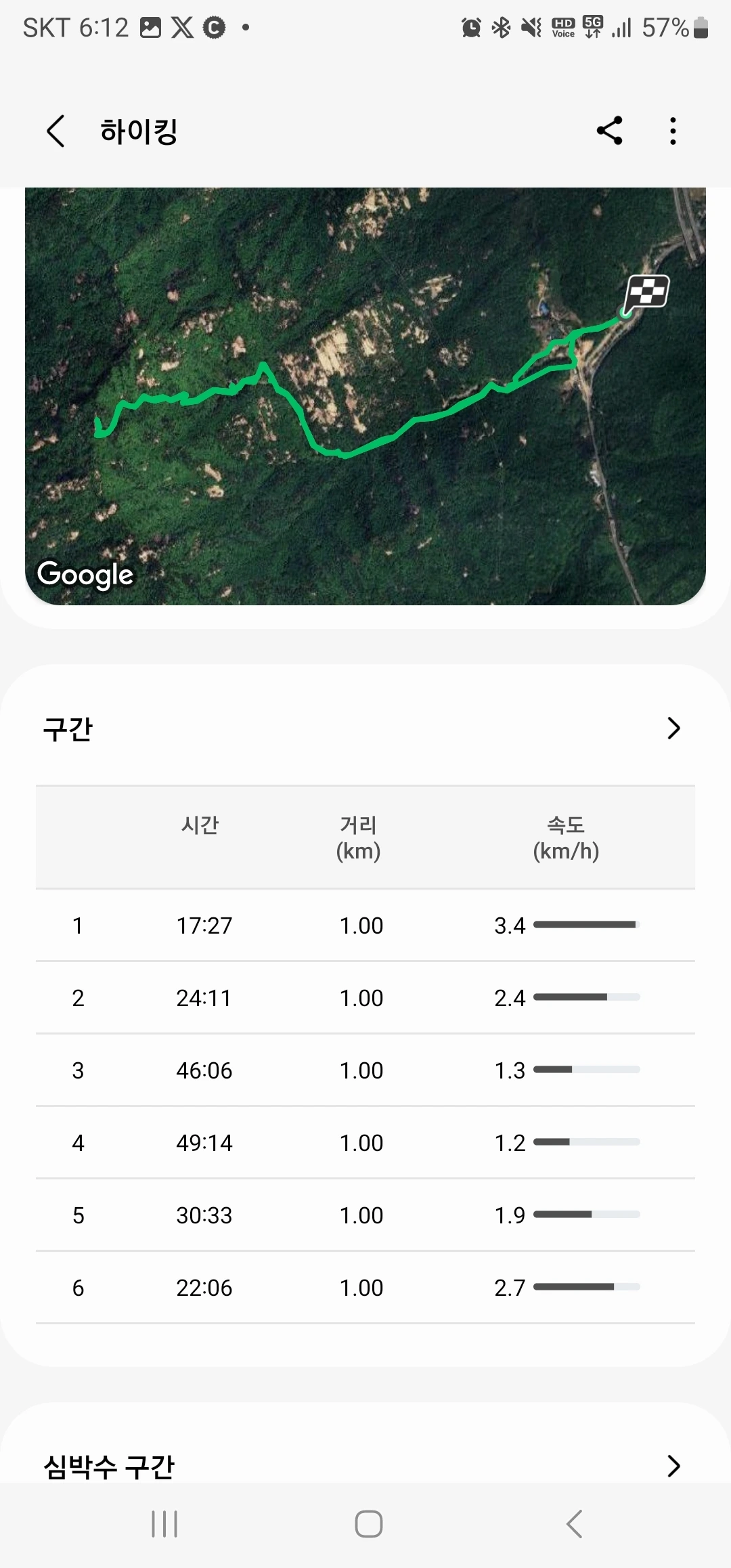
Task: Go to the home screen
Action: click(368, 1524)
